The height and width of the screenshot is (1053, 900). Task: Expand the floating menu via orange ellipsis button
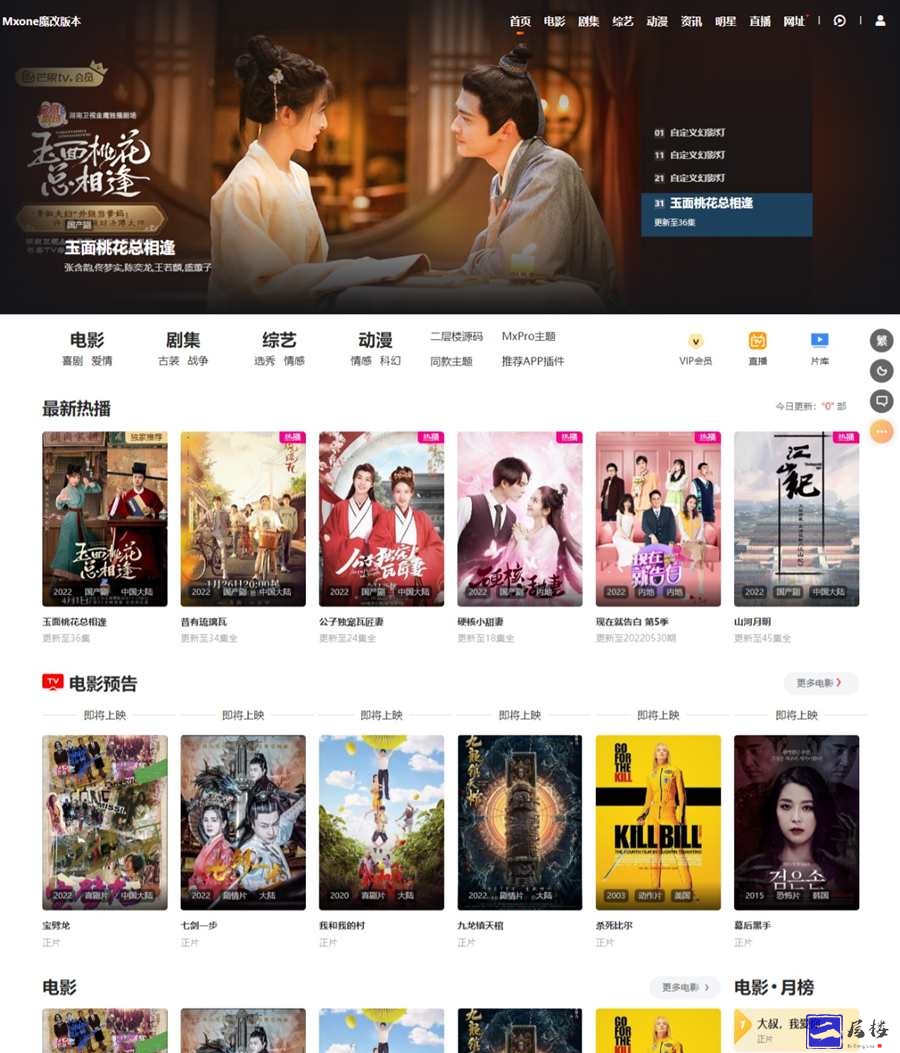[880, 432]
